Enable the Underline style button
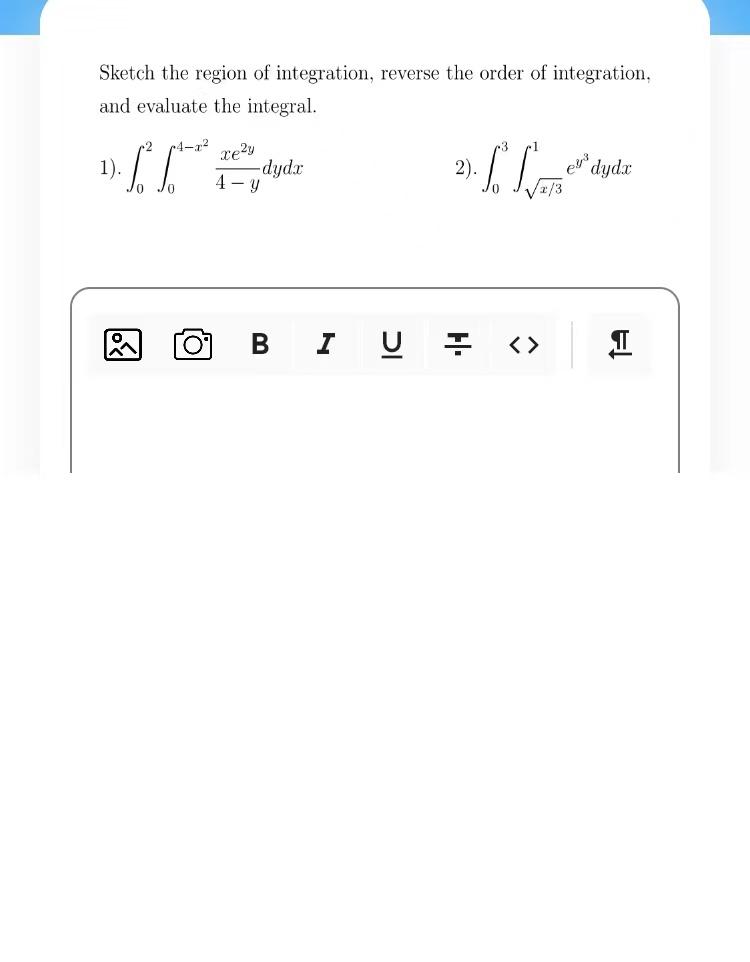The height and width of the screenshot is (962, 750). point(391,344)
